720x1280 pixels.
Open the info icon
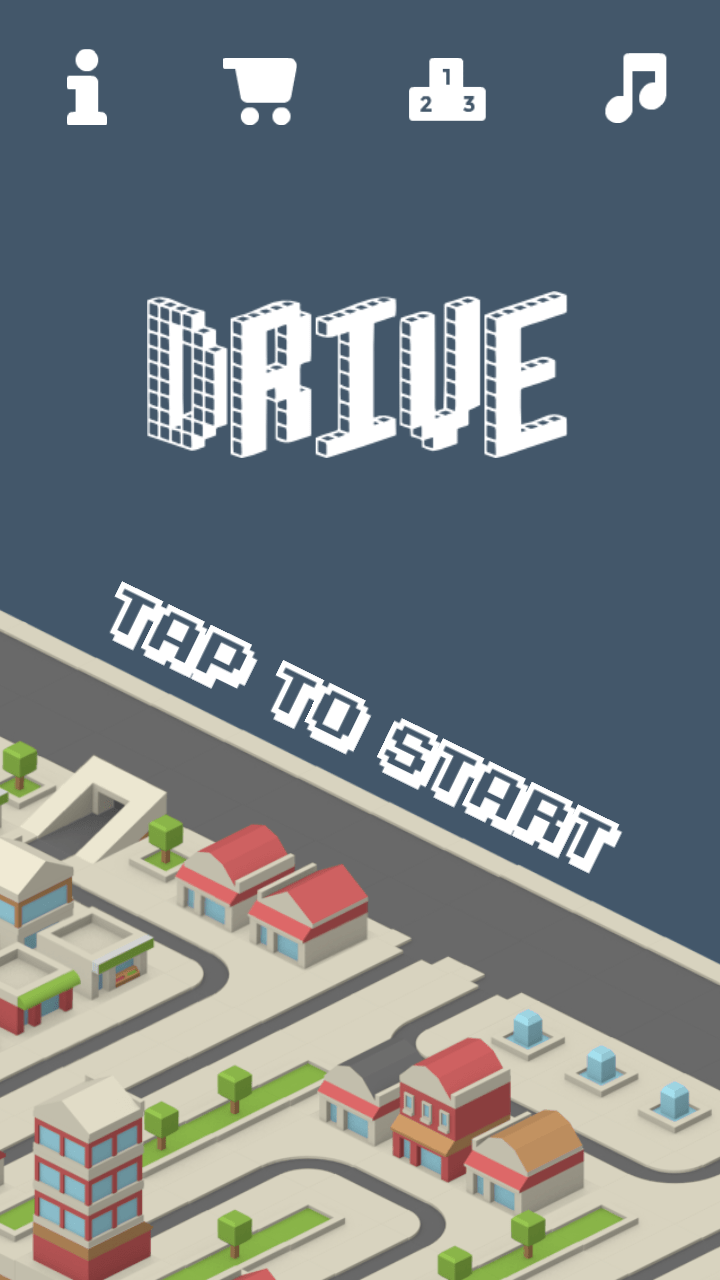coord(87,87)
